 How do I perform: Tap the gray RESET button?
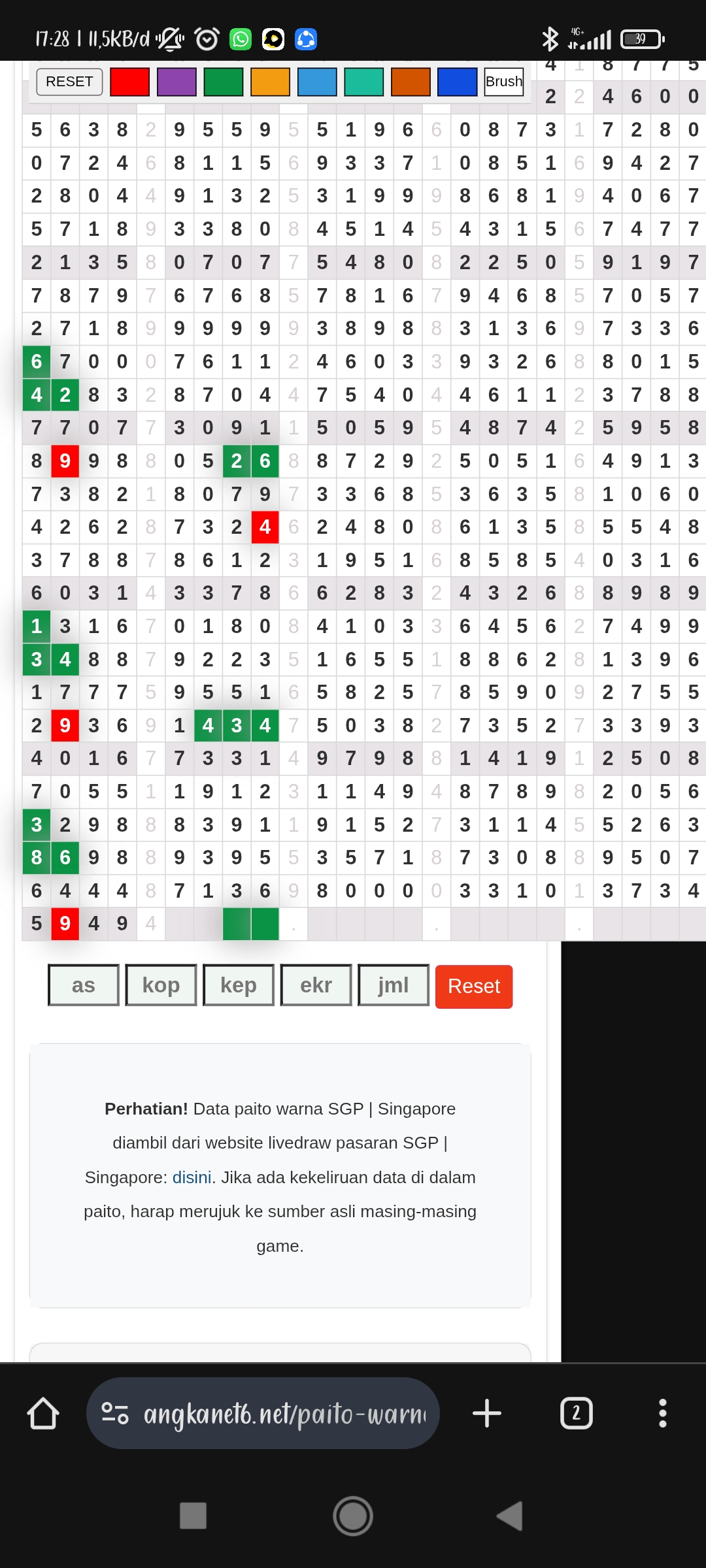click(x=69, y=82)
